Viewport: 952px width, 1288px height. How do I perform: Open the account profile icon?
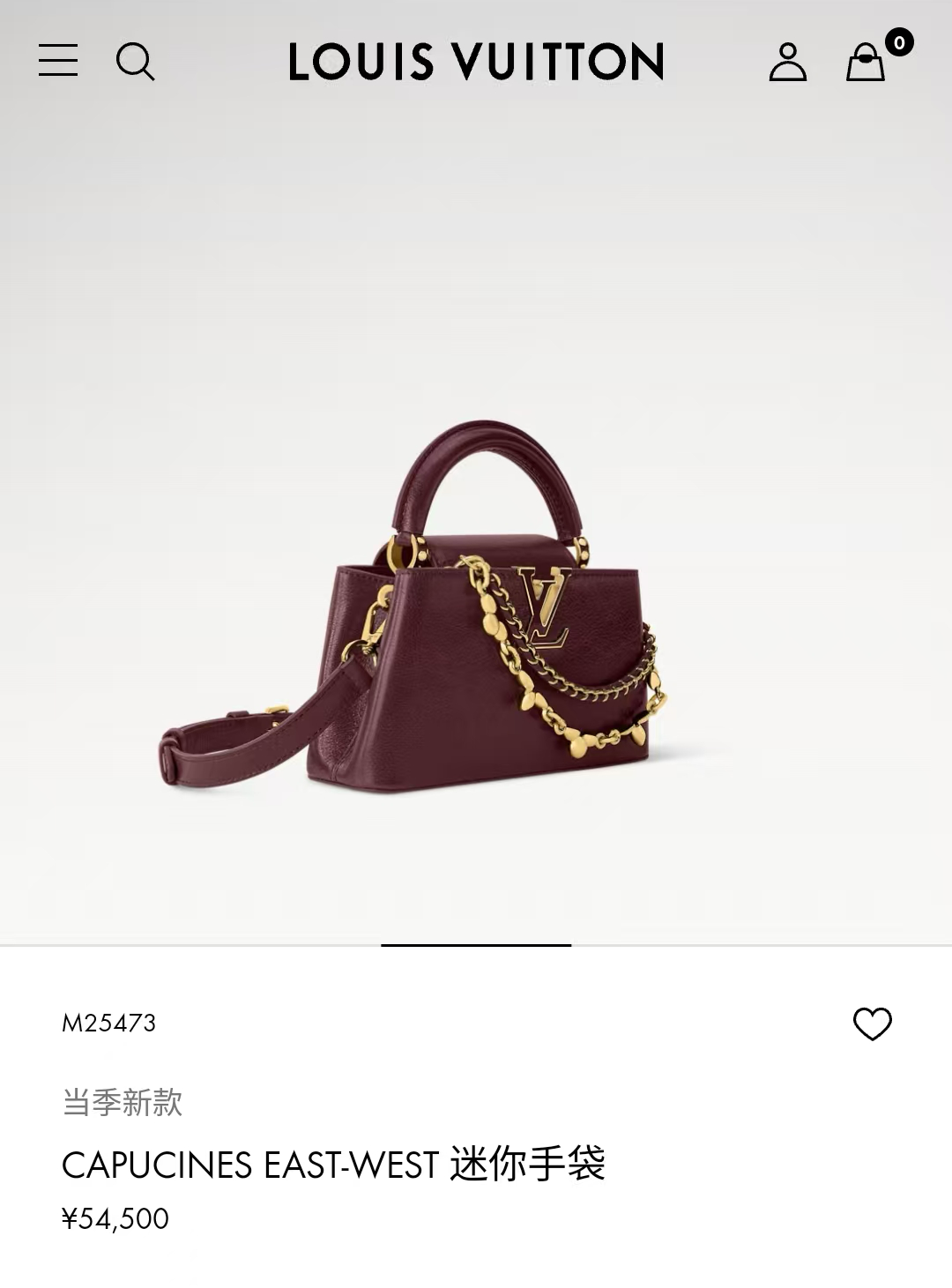tap(787, 63)
